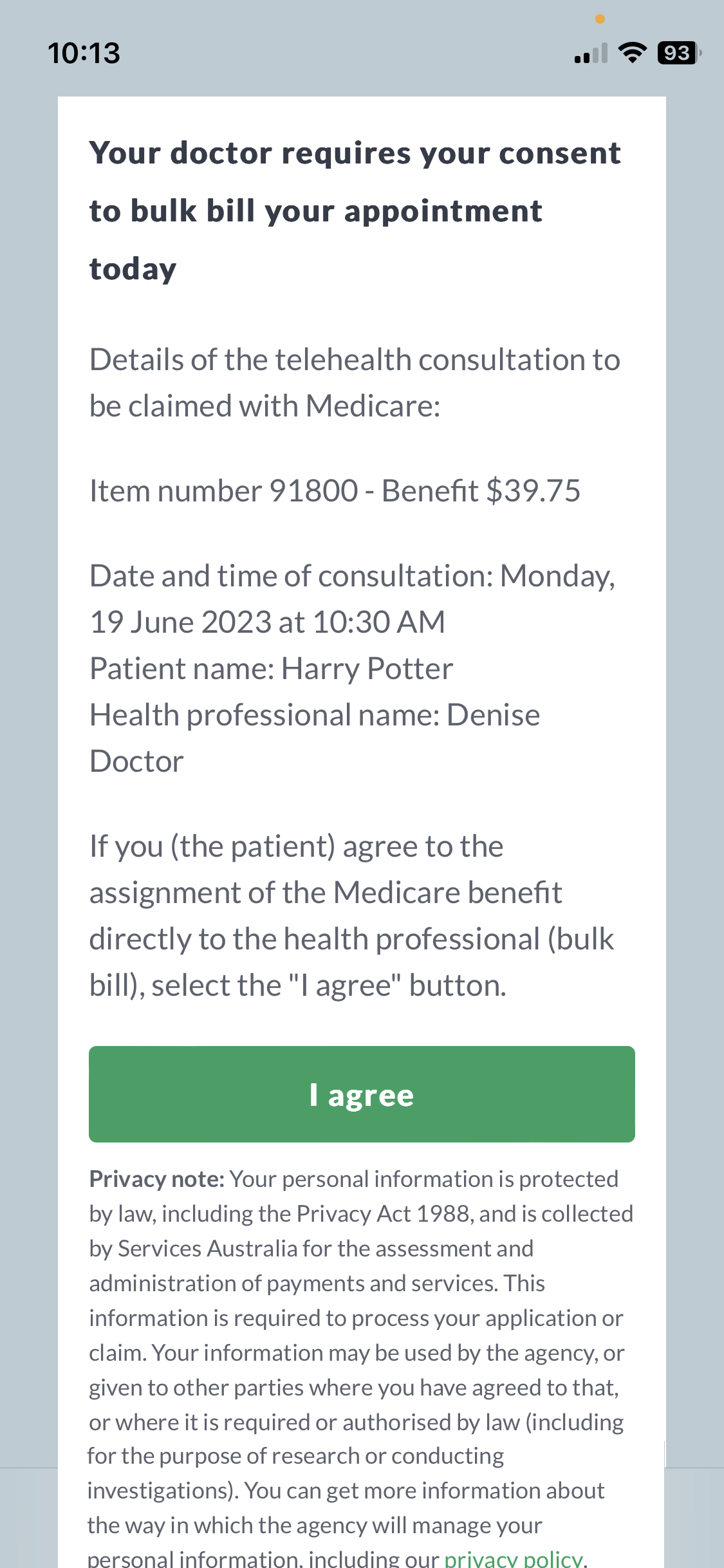Image resolution: width=724 pixels, height=1568 pixels.
Task: Click the Services Australia text in privacy note
Action: (206, 1248)
